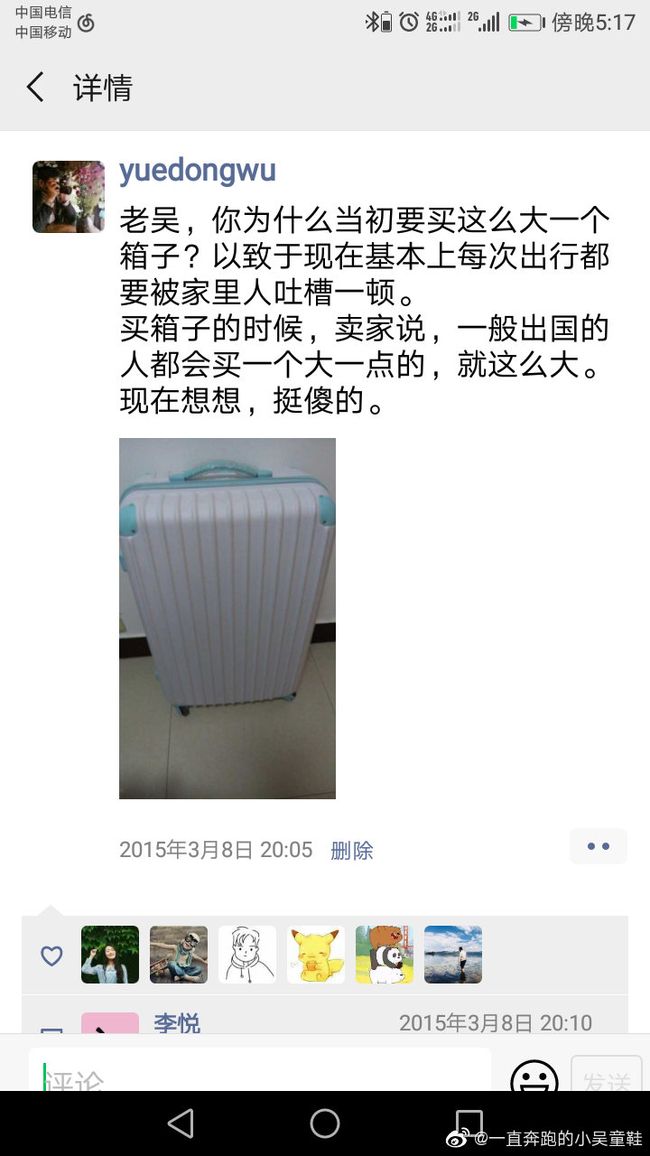Screen dimensions: 650x1156
Task: Tap 删除 to delete this post
Action: coord(352,850)
